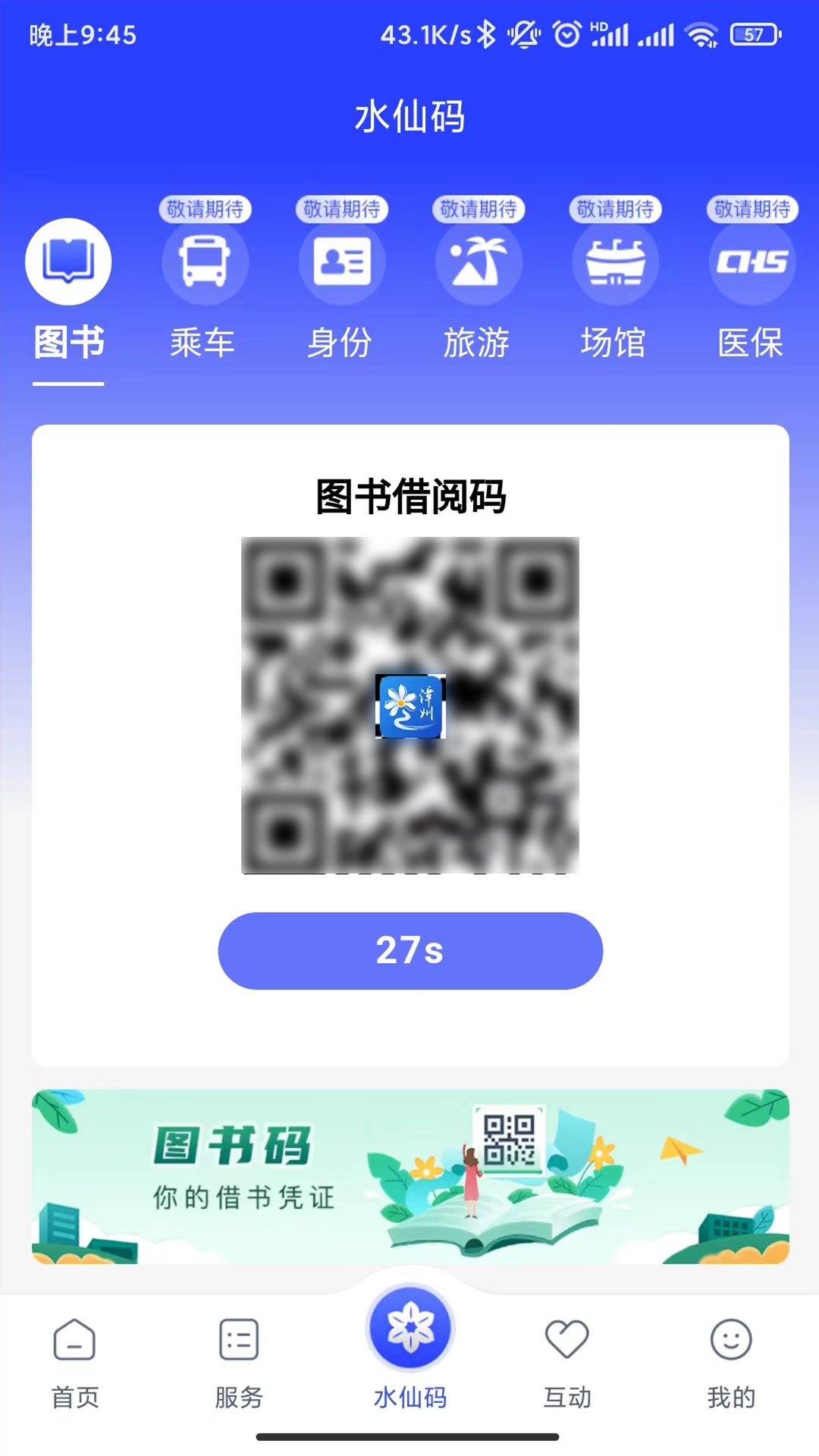
Task: Switch to the 我的 tab
Action: [x=731, y=1363]
